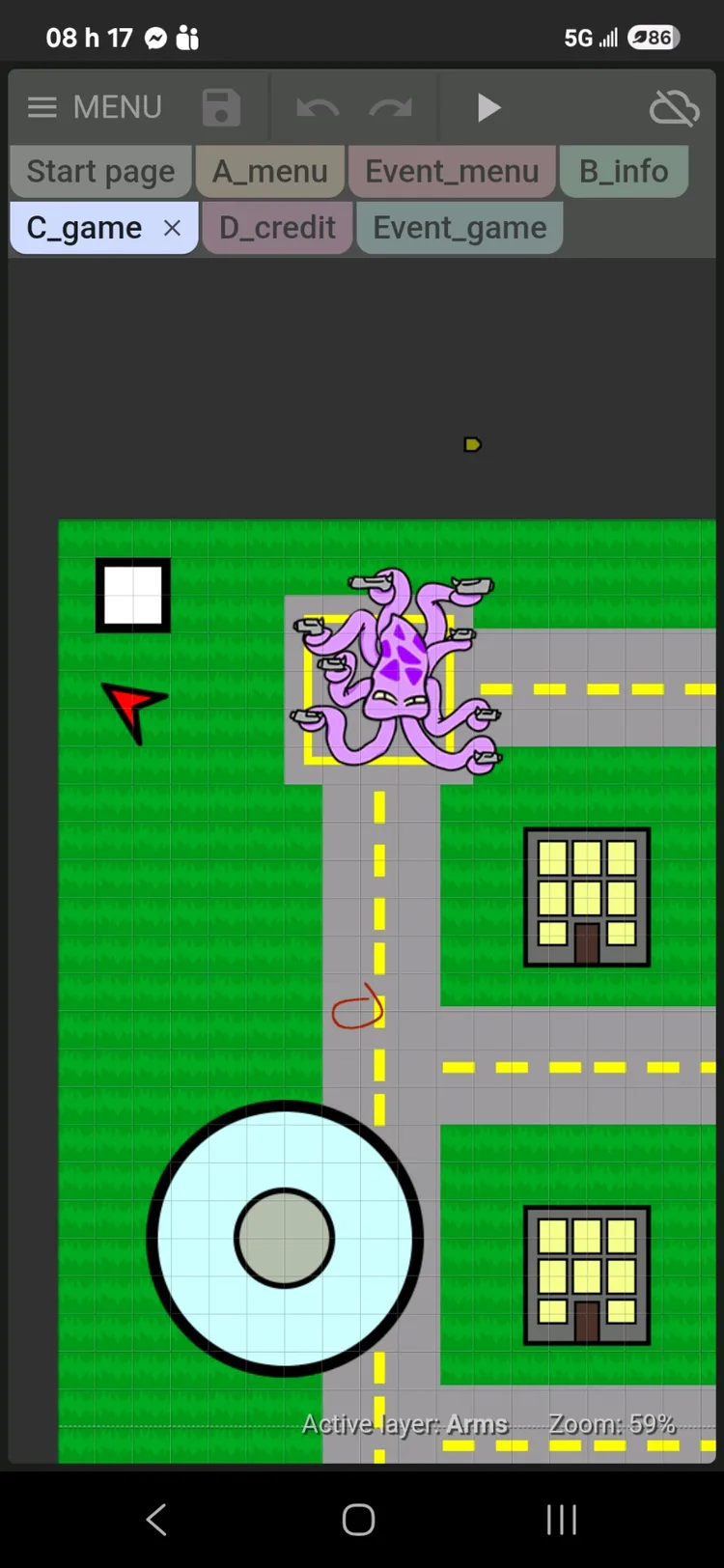Select the joystick object on the scene
Viewport: 724px width, 1568px height.
tap(284, 1238)
